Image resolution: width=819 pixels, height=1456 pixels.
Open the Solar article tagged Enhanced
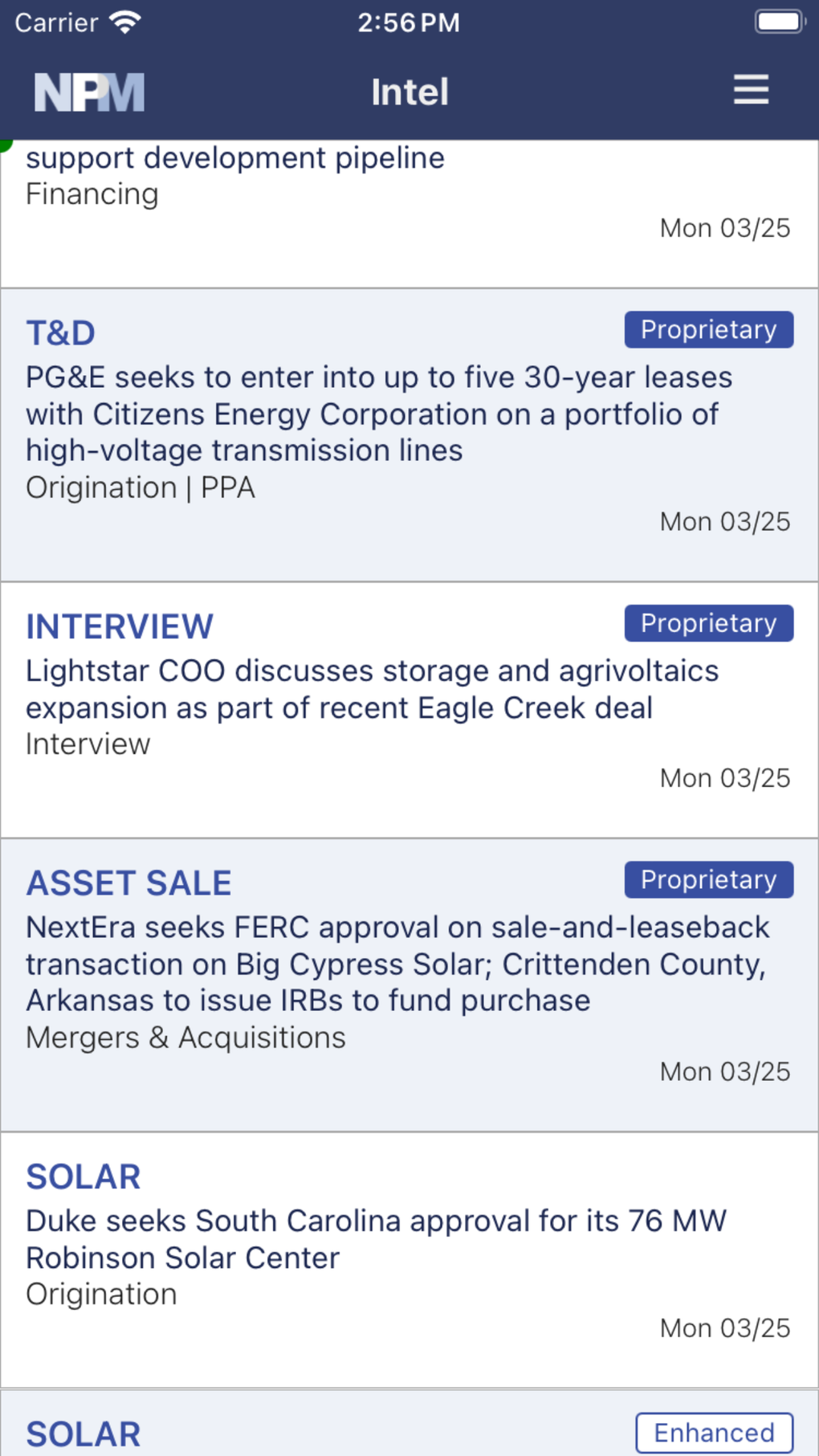[x=321, y=1432]
